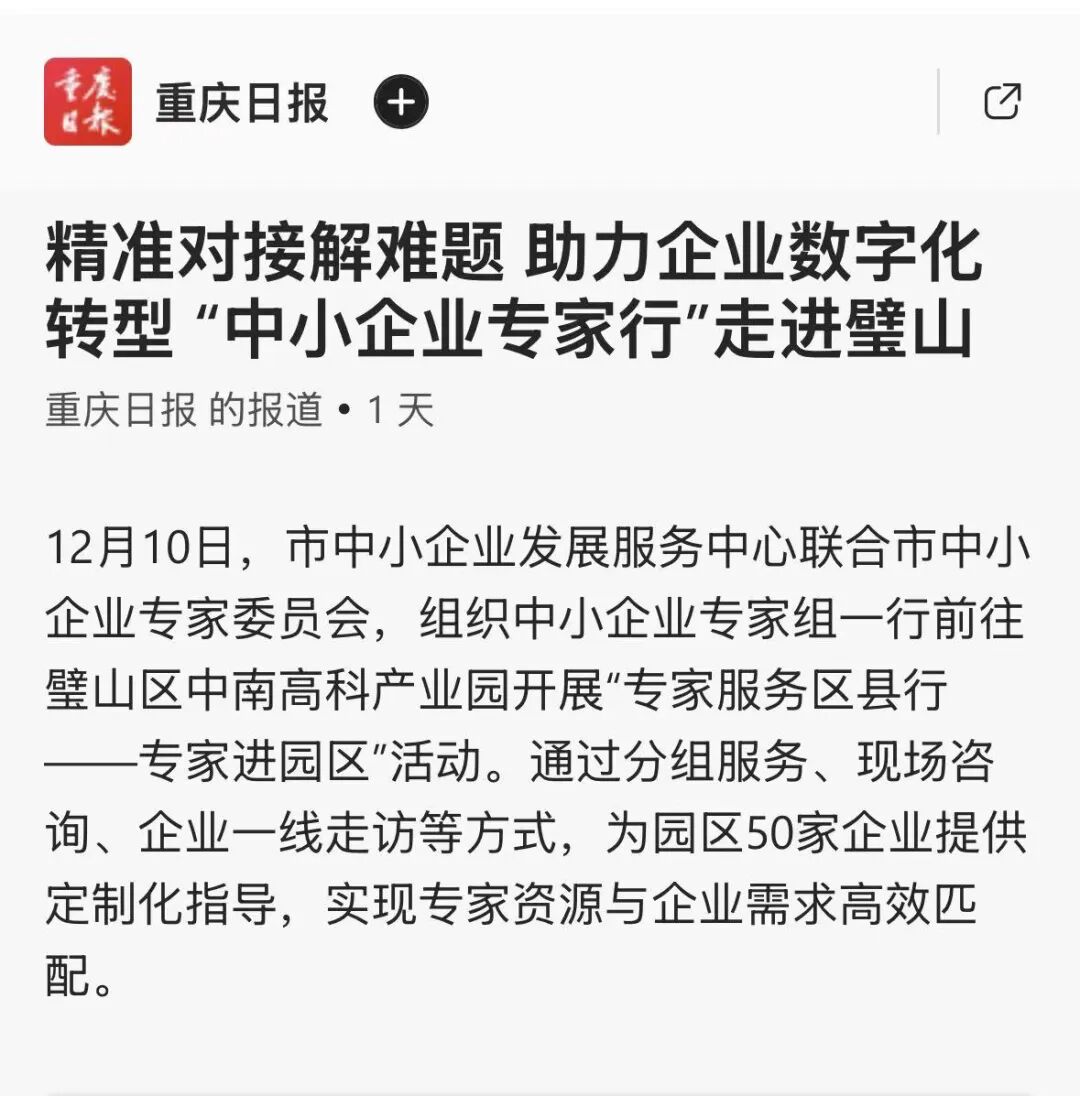Viewport: 1080px width, 1096px height.
Task: Open the 重庆日报 publisher page
Action: tap(241, 103)
